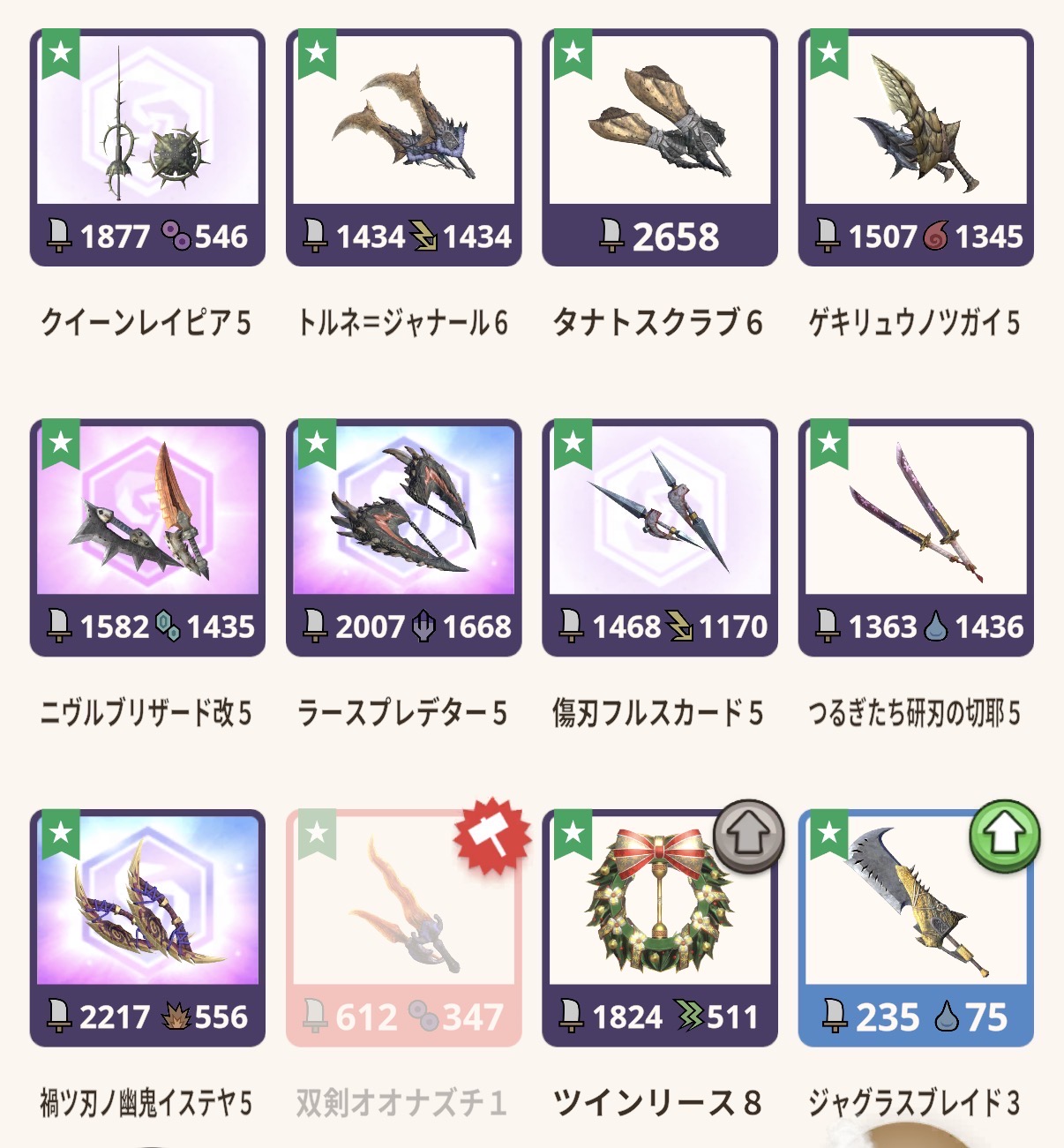This screenshot has width=1064, height=1148.
Task: Open the タナトスクラブ6 weapon card
Action: pyautogui.click(x=659, y=146)
